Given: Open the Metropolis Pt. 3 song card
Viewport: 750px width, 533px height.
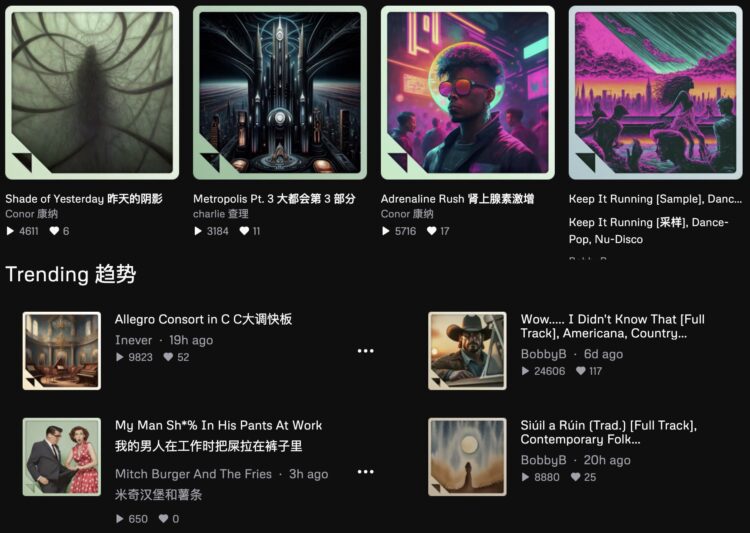Looking at the screenshot, I should click(x=279, y=91).
